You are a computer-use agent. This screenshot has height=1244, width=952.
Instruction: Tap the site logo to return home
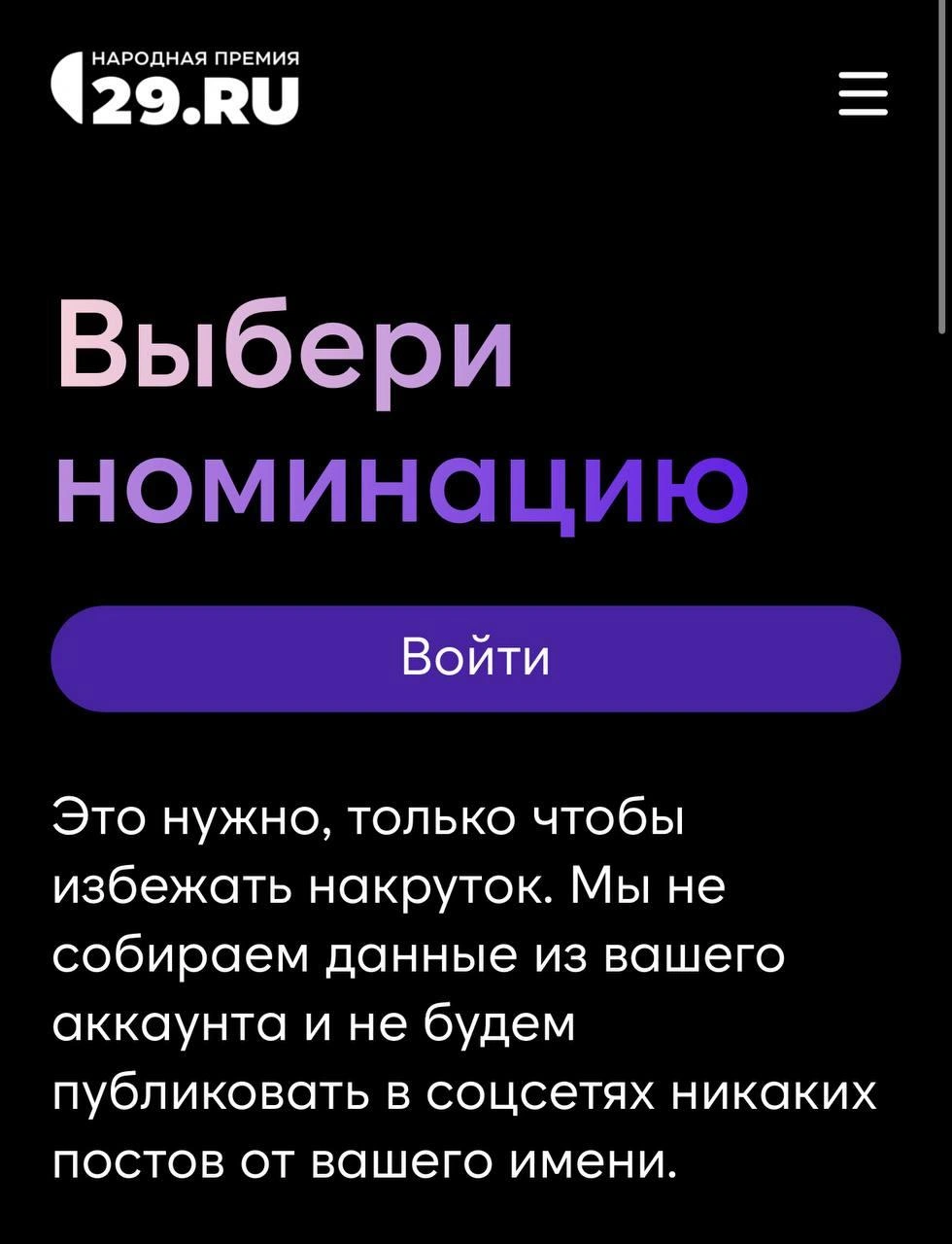175,87
